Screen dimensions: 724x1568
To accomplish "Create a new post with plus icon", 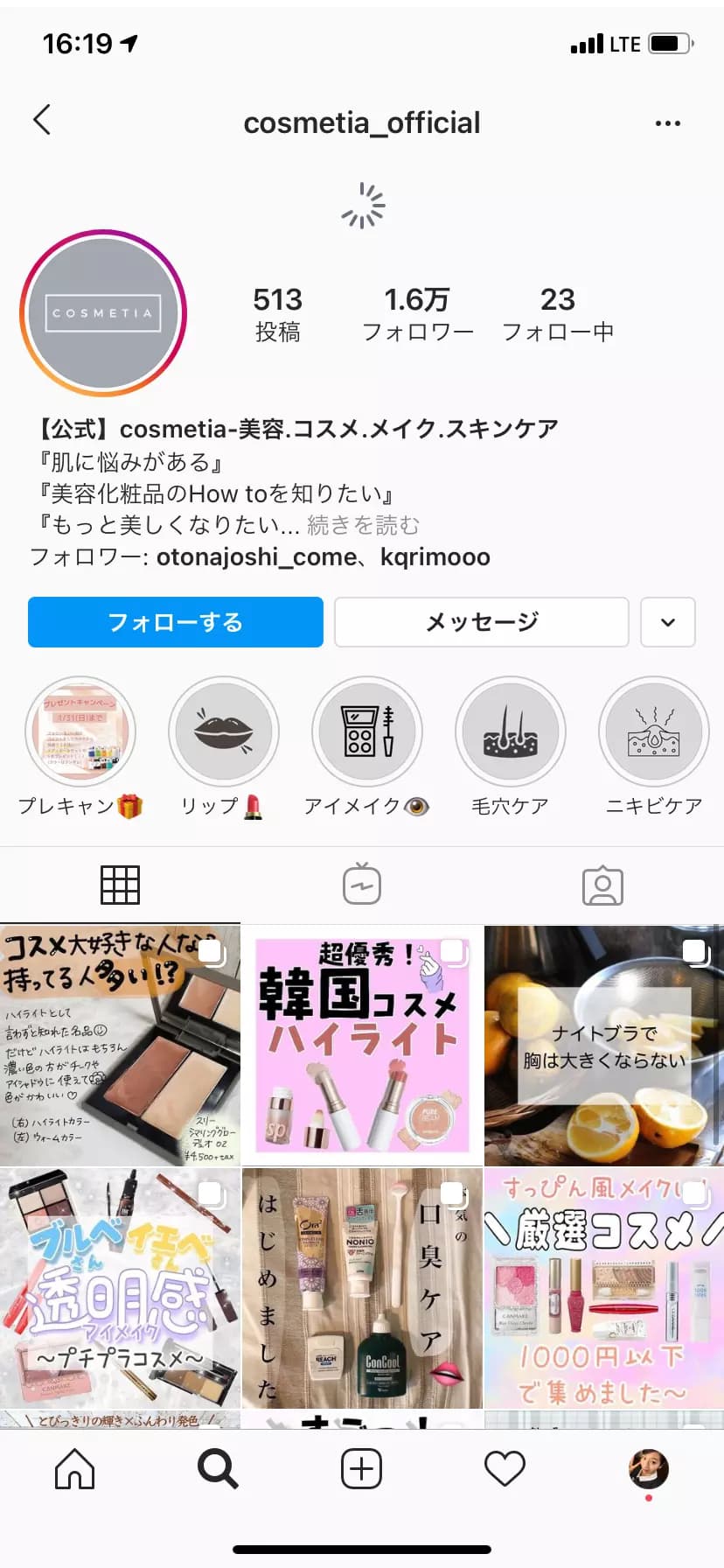I will click(361, 1468).
